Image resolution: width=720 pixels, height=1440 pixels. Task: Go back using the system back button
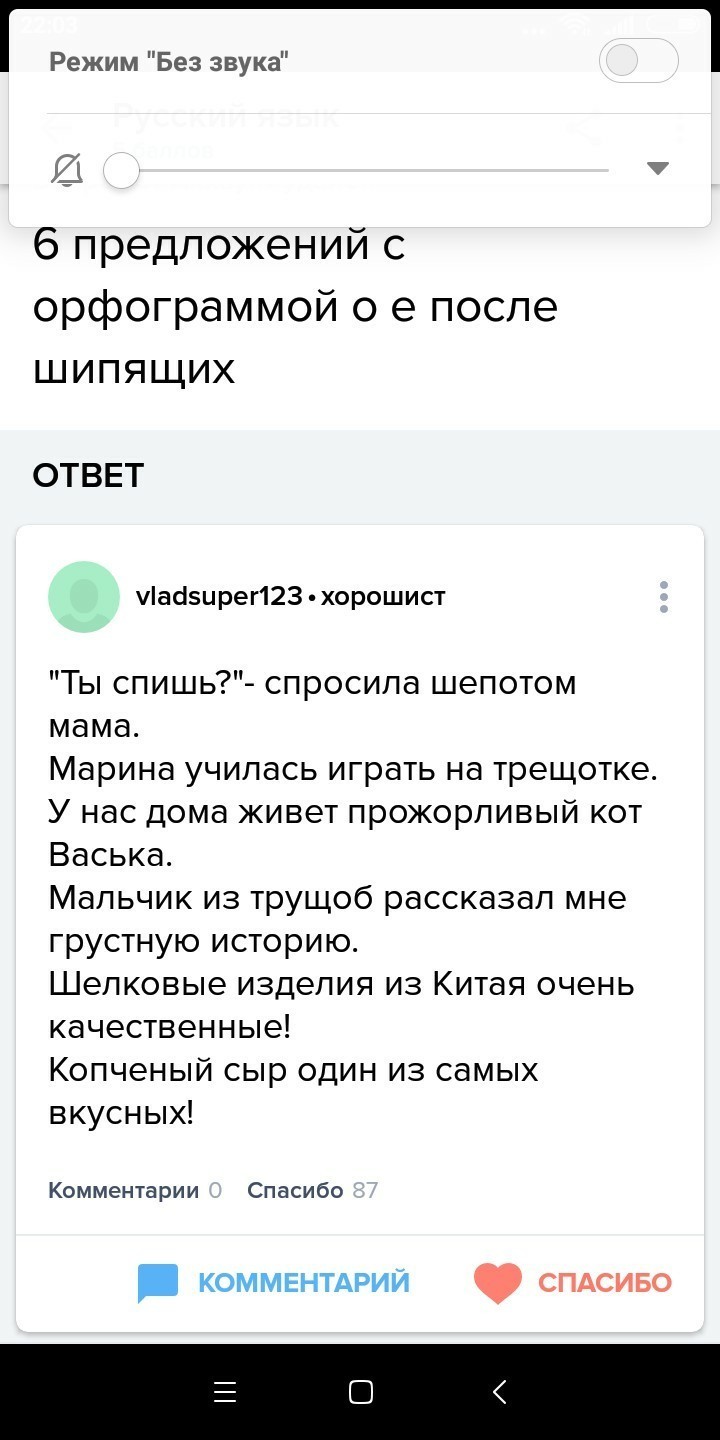click(500, 1391)
